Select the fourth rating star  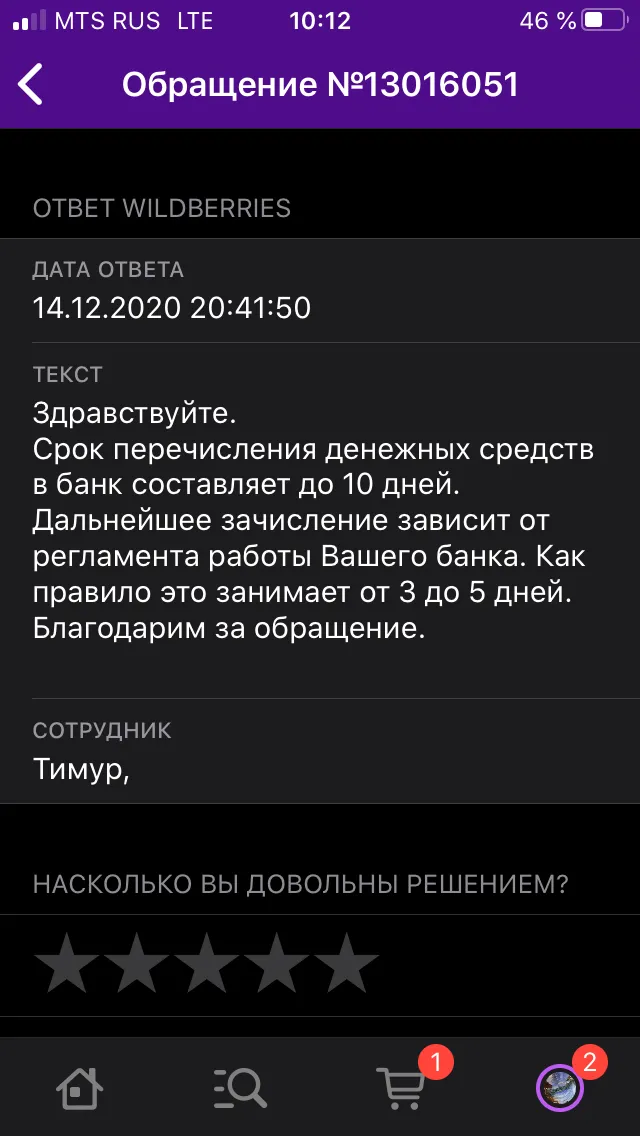point(275,964)
